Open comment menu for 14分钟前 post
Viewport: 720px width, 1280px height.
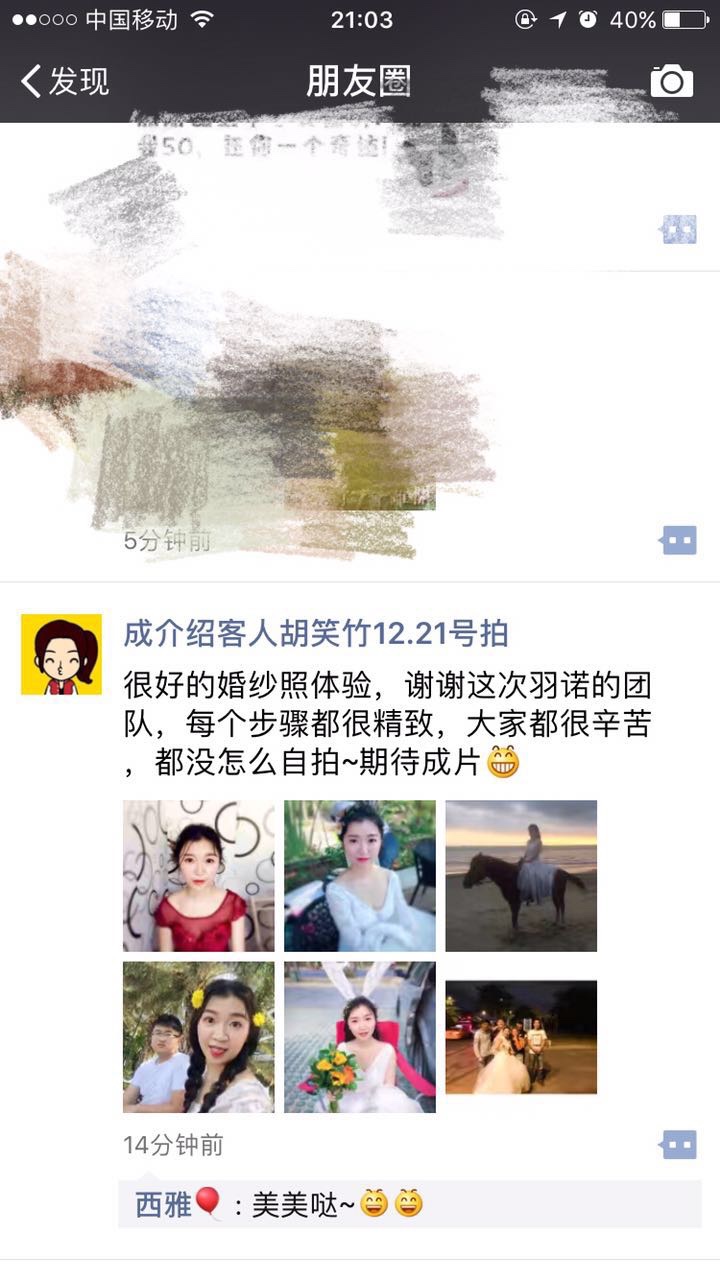pyautogui.click(x=679, y=1145)
